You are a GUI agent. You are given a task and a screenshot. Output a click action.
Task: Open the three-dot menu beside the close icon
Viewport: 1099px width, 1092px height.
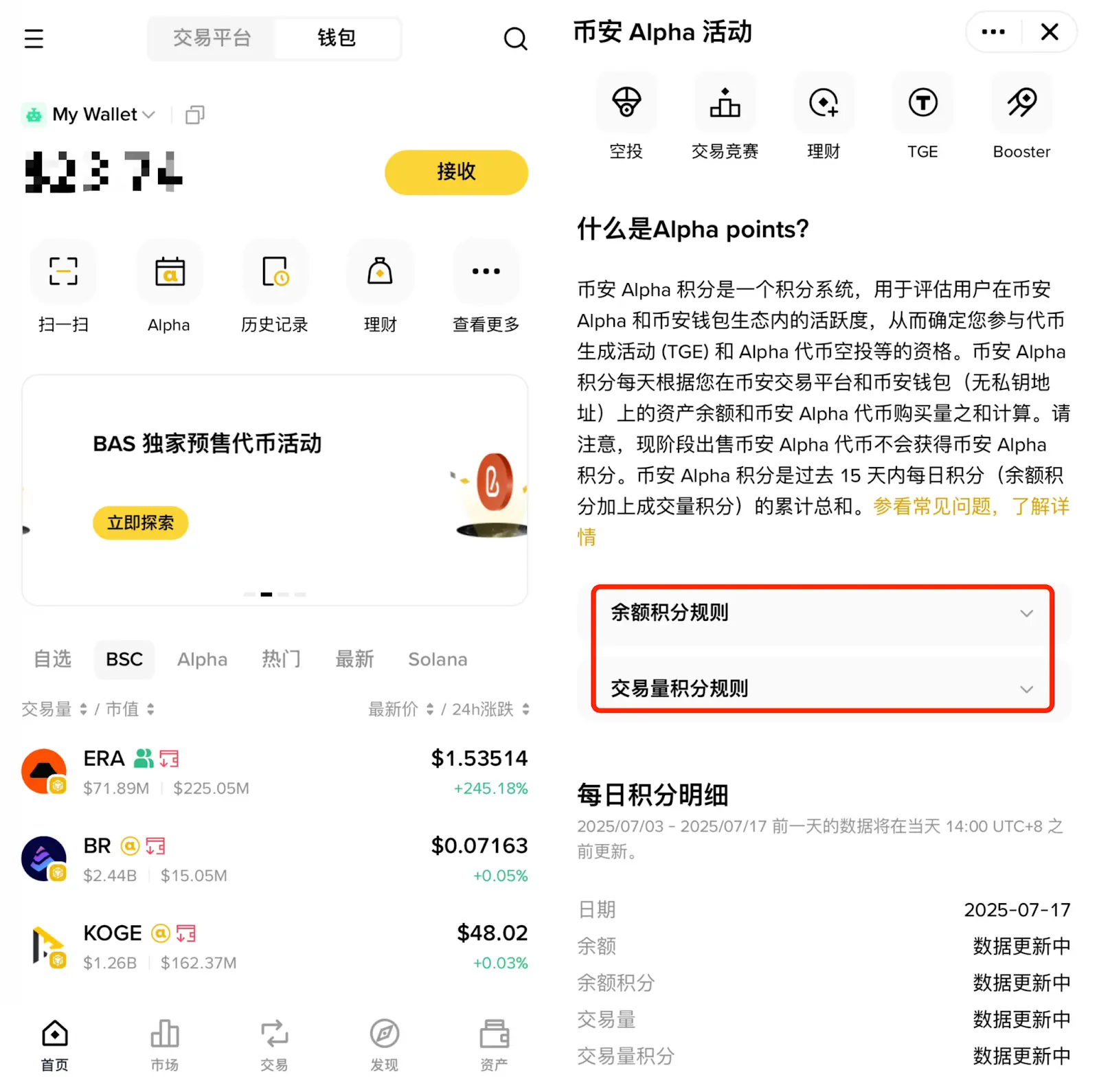pos(993,32)
